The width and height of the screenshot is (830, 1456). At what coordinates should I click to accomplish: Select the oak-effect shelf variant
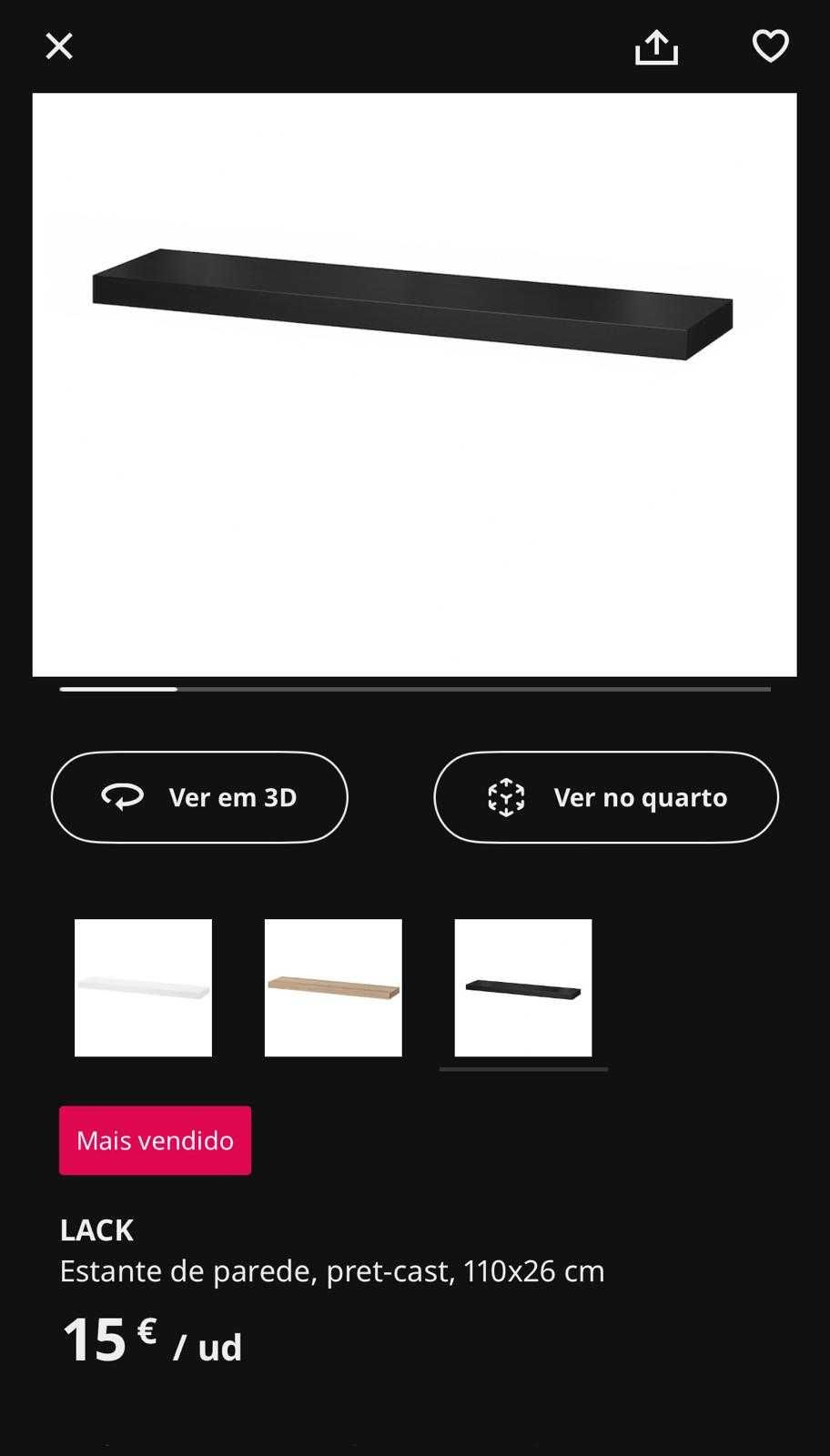click(333, 987)
